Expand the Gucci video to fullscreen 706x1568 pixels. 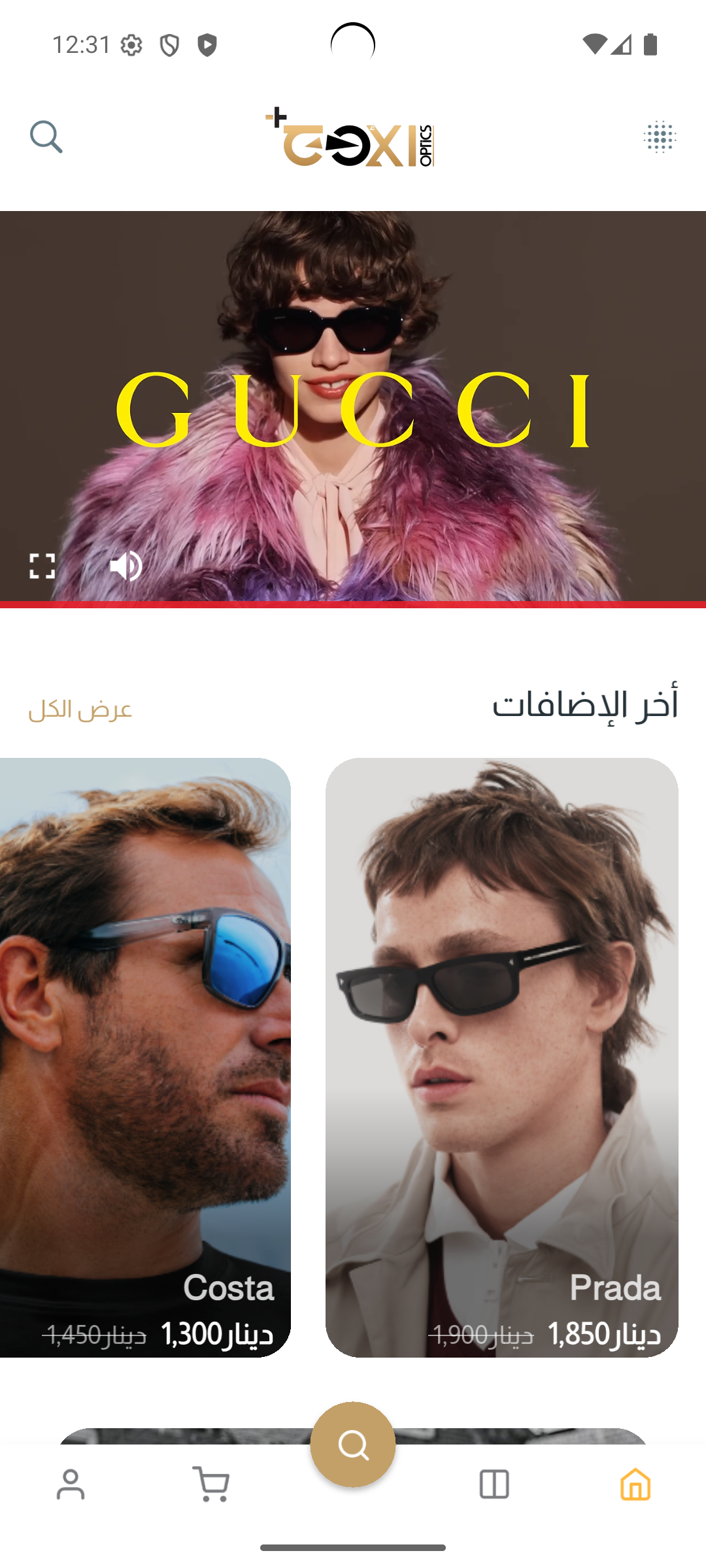[42, 566]
